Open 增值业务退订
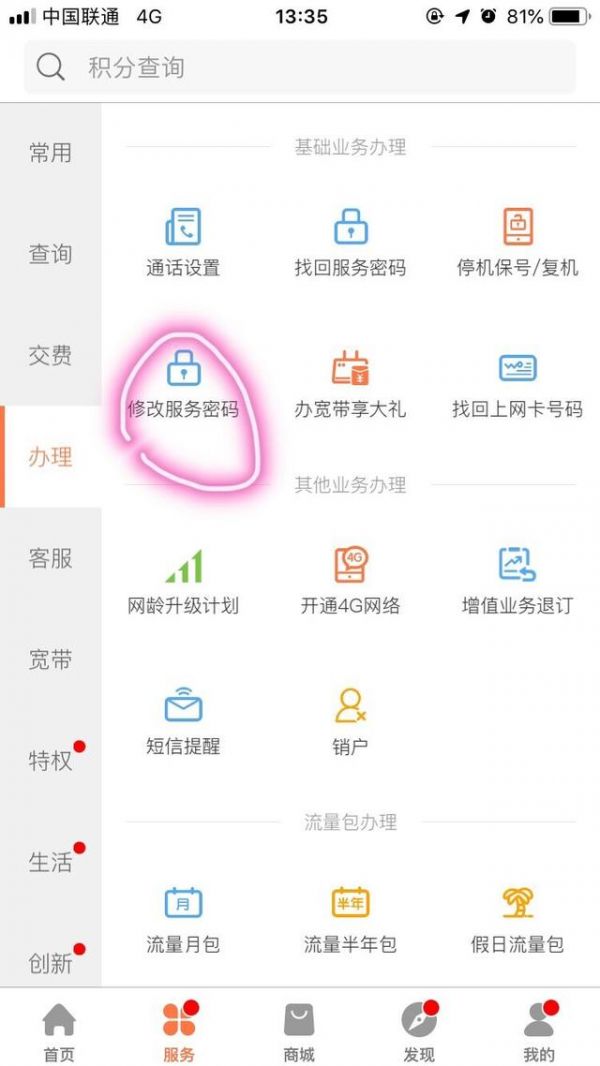600x1066 pixels. click(517, 580)
